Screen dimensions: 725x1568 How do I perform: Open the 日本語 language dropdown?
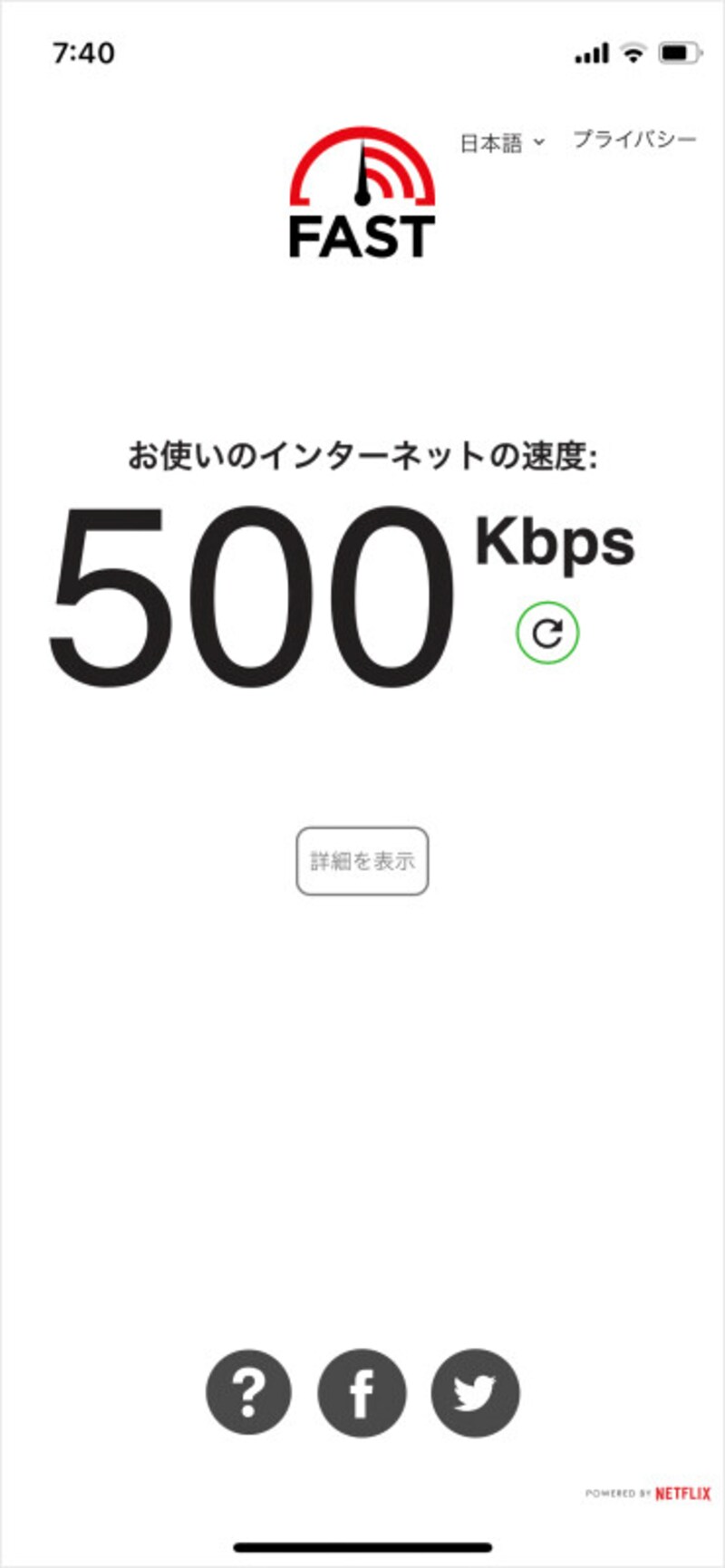(502, 142)
